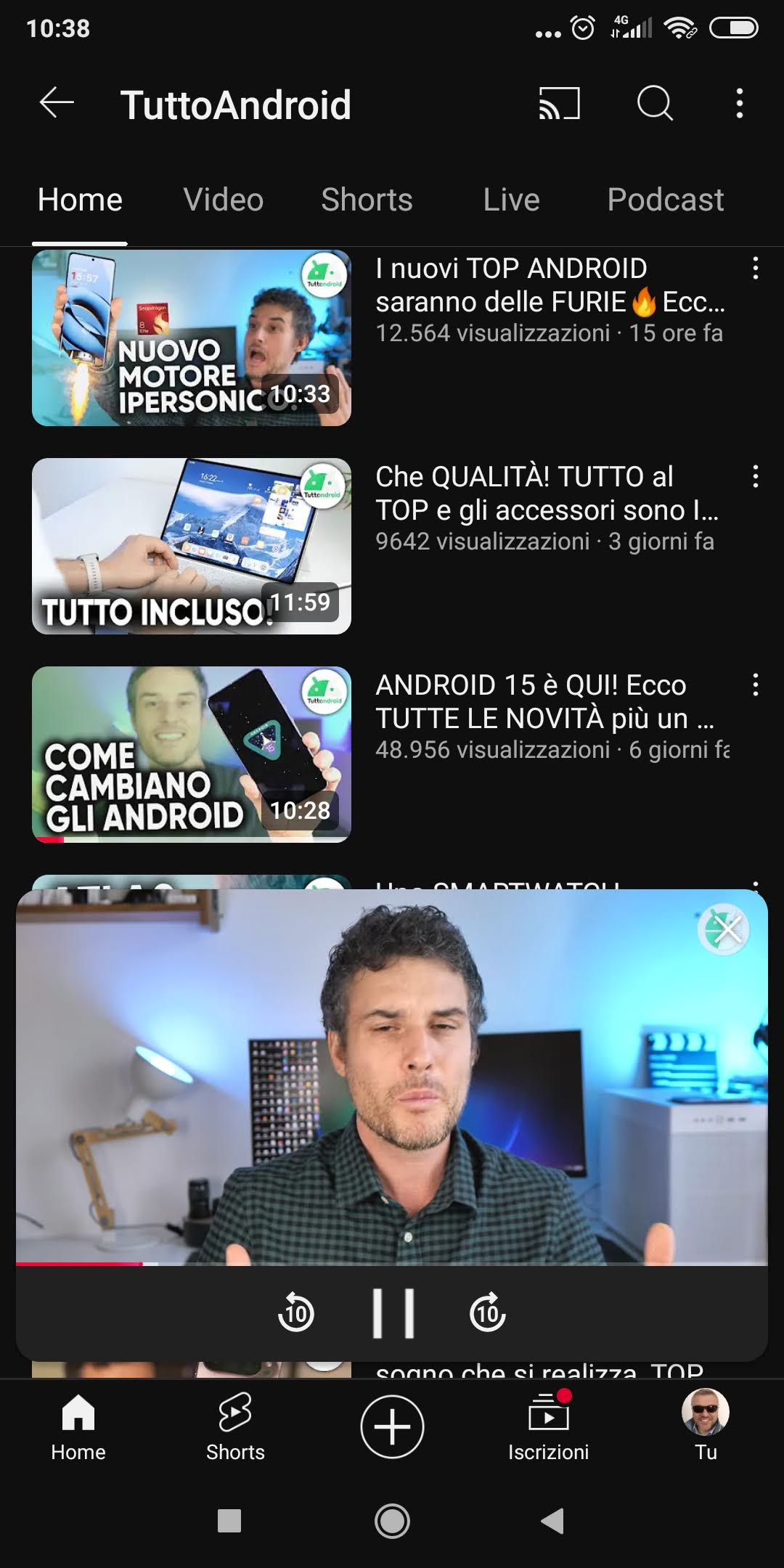Go back from the TuttoAndroid channel
784x1568 pixels.
click(57, 103)
